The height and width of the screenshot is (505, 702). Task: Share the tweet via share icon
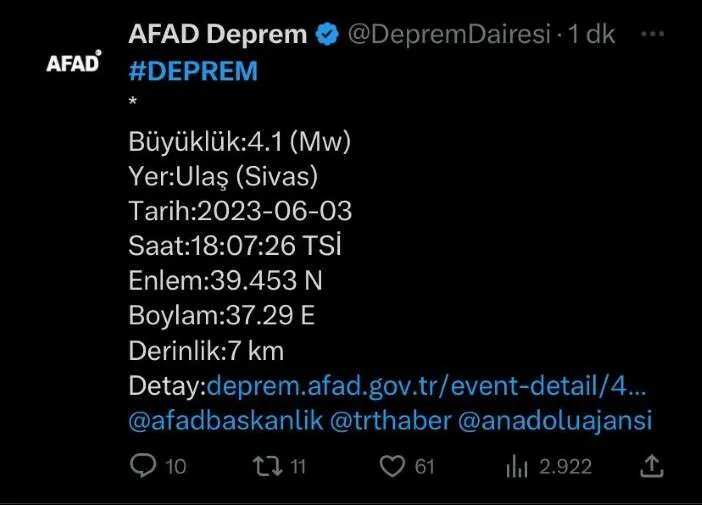[651, 466]
